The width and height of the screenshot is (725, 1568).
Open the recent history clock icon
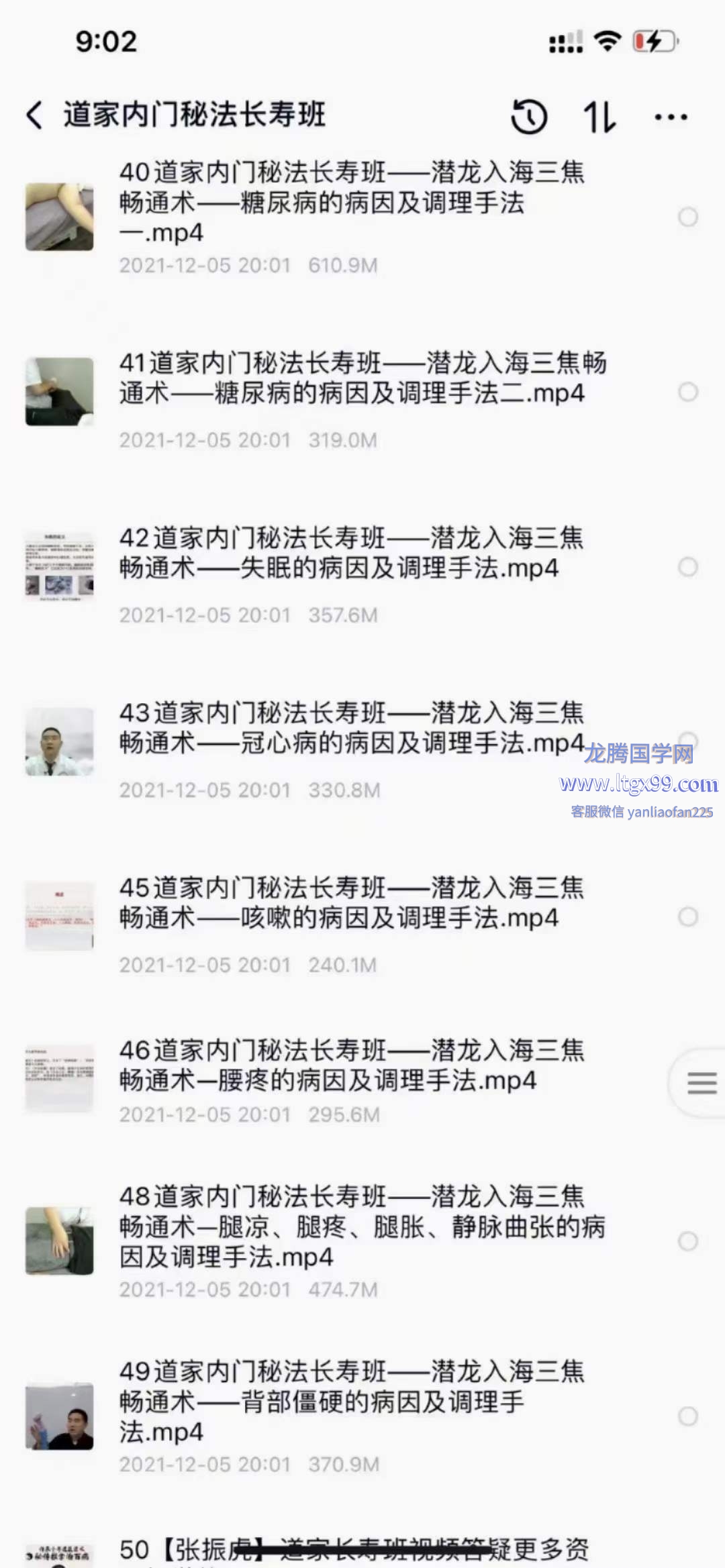529,117
